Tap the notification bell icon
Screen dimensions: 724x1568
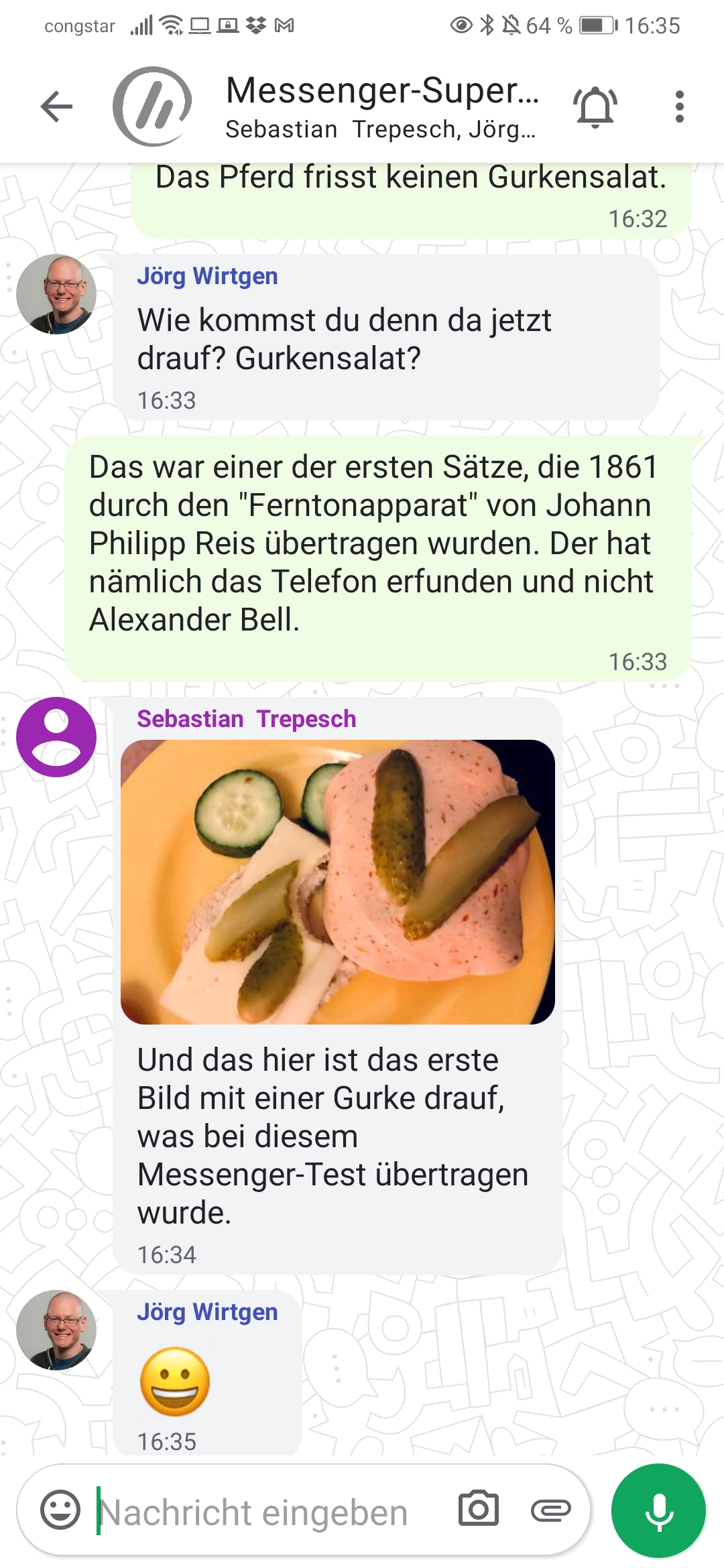(595, 107)
